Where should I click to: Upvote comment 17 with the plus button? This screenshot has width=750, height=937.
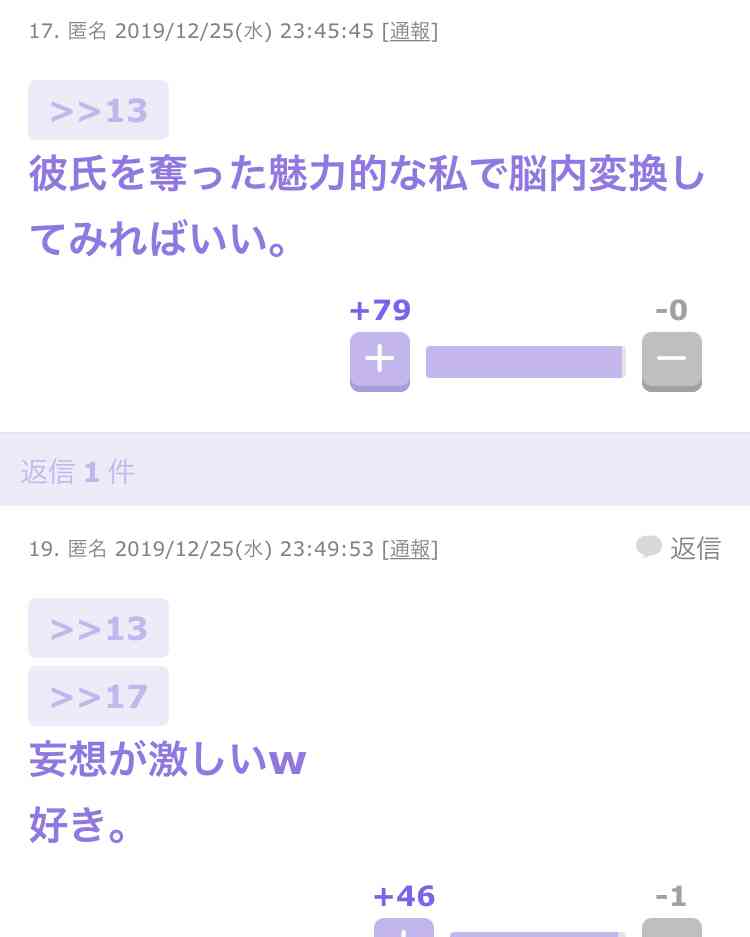(379, 360)
